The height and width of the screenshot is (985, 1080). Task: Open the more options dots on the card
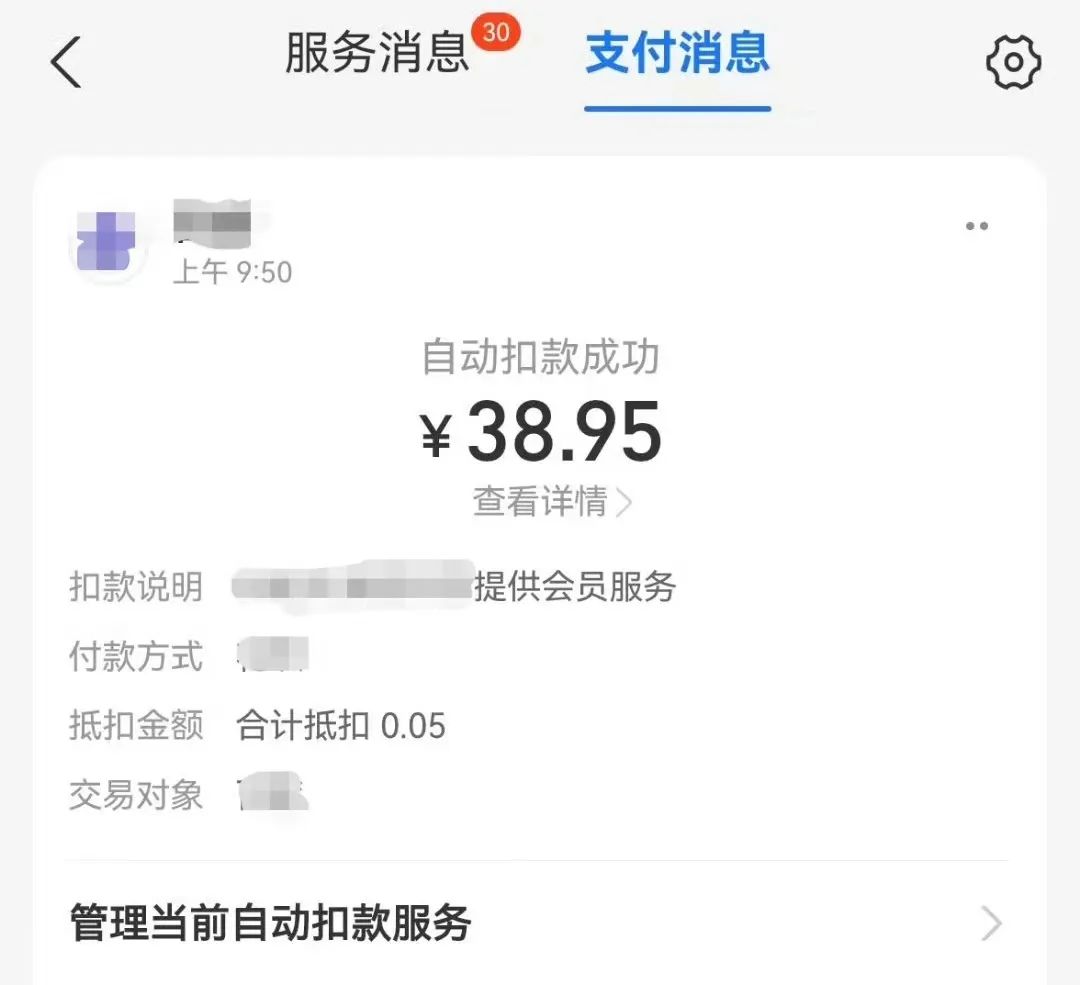point(976,226)
